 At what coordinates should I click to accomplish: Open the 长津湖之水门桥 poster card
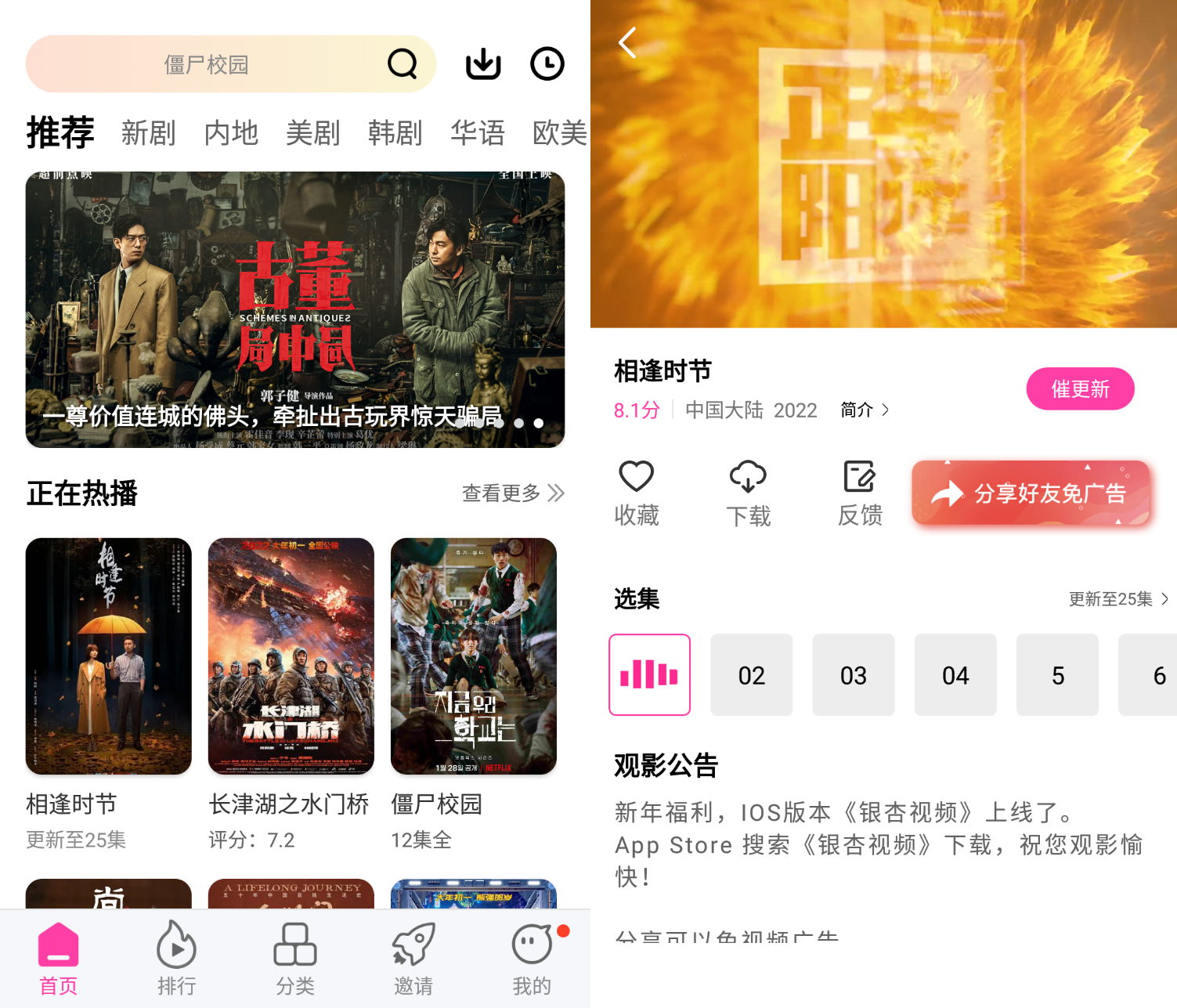291,656
